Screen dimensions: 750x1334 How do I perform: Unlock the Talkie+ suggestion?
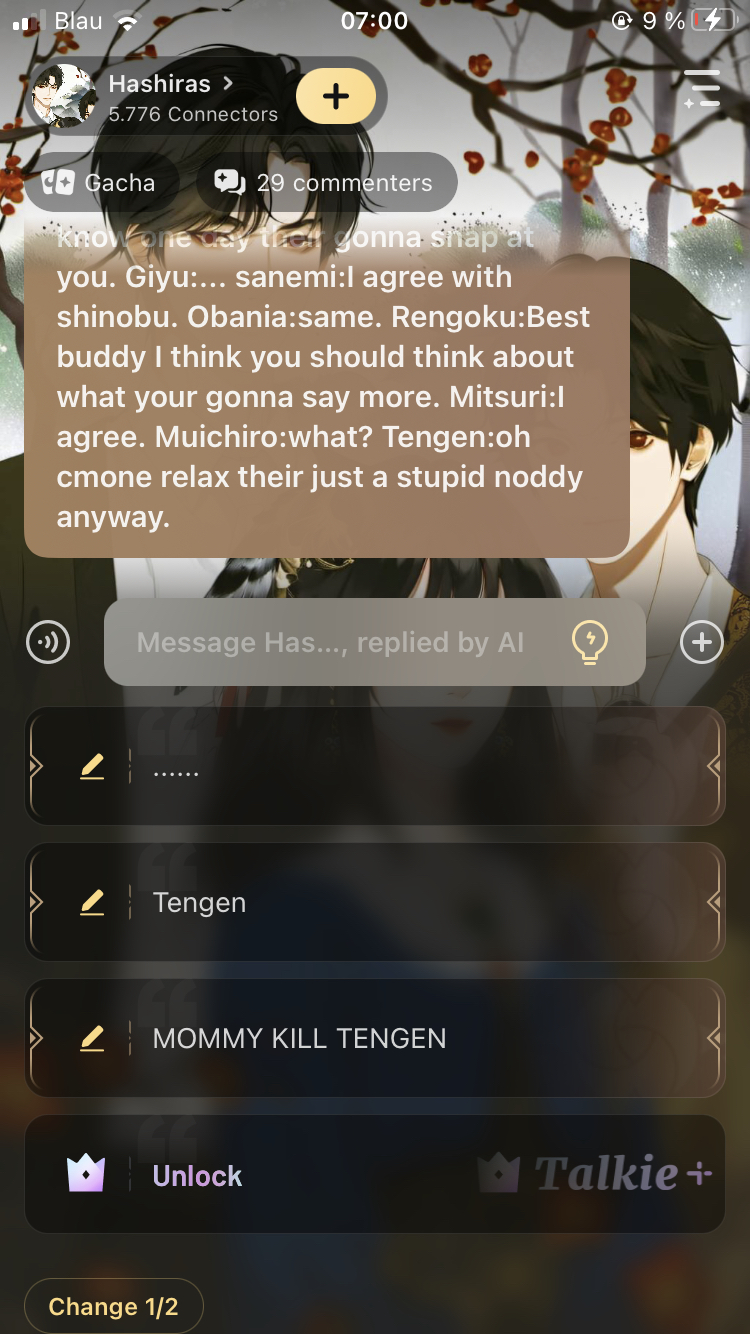(x=375, y=1175)
